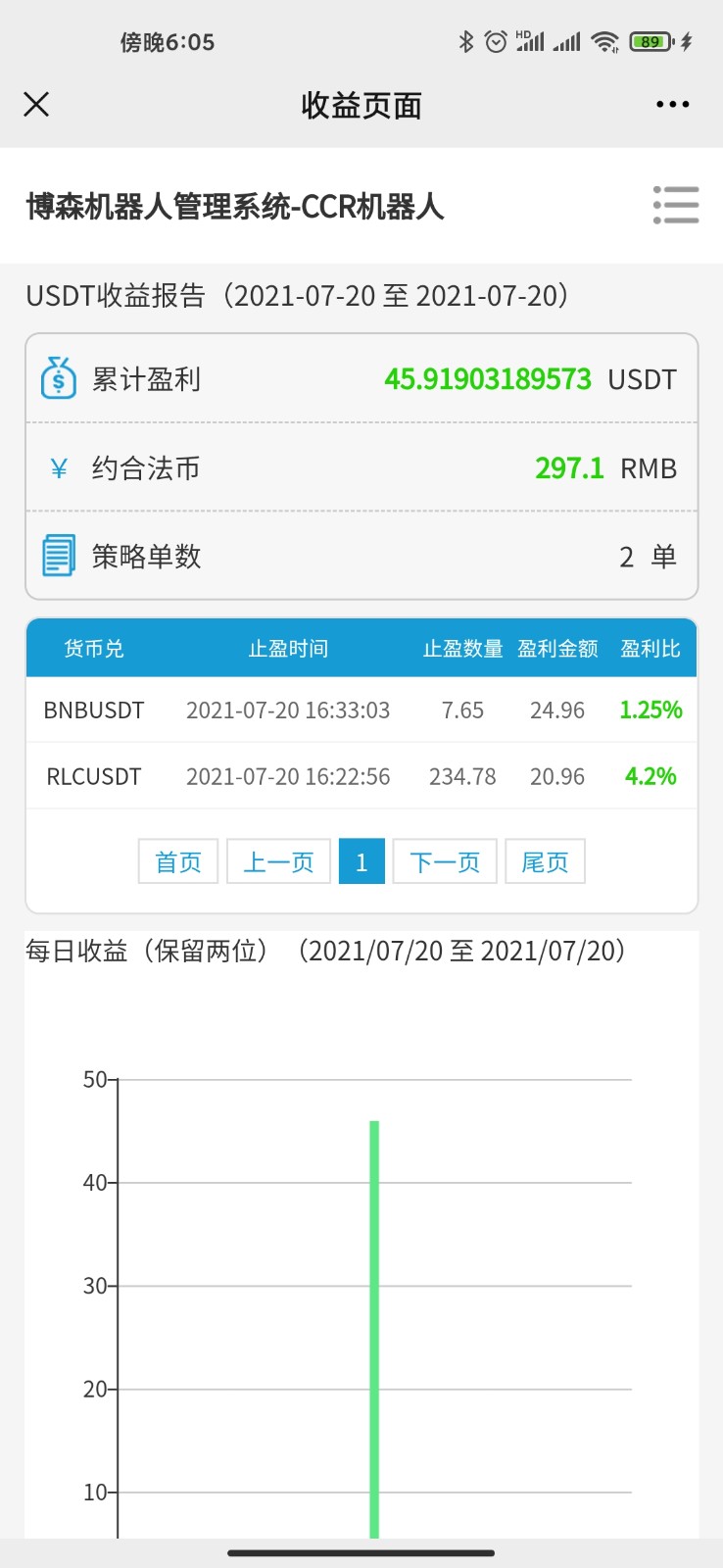The width and height of the screenshot is (723, 1568).
Task: Open the hamburger list menu
Action: point(676,206)
